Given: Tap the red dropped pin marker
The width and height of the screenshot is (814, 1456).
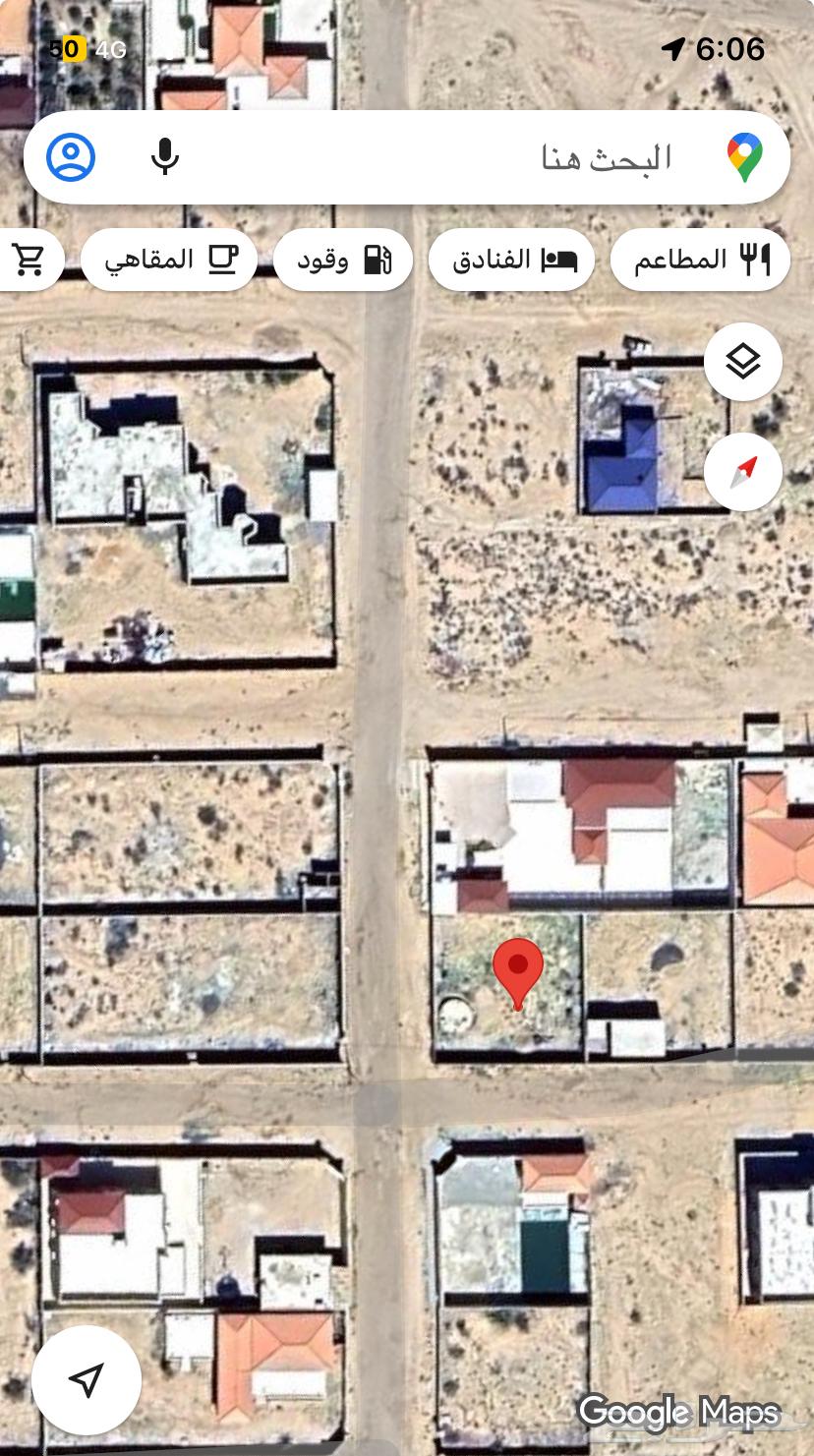Looking at the screenshot, I should 518,968.
